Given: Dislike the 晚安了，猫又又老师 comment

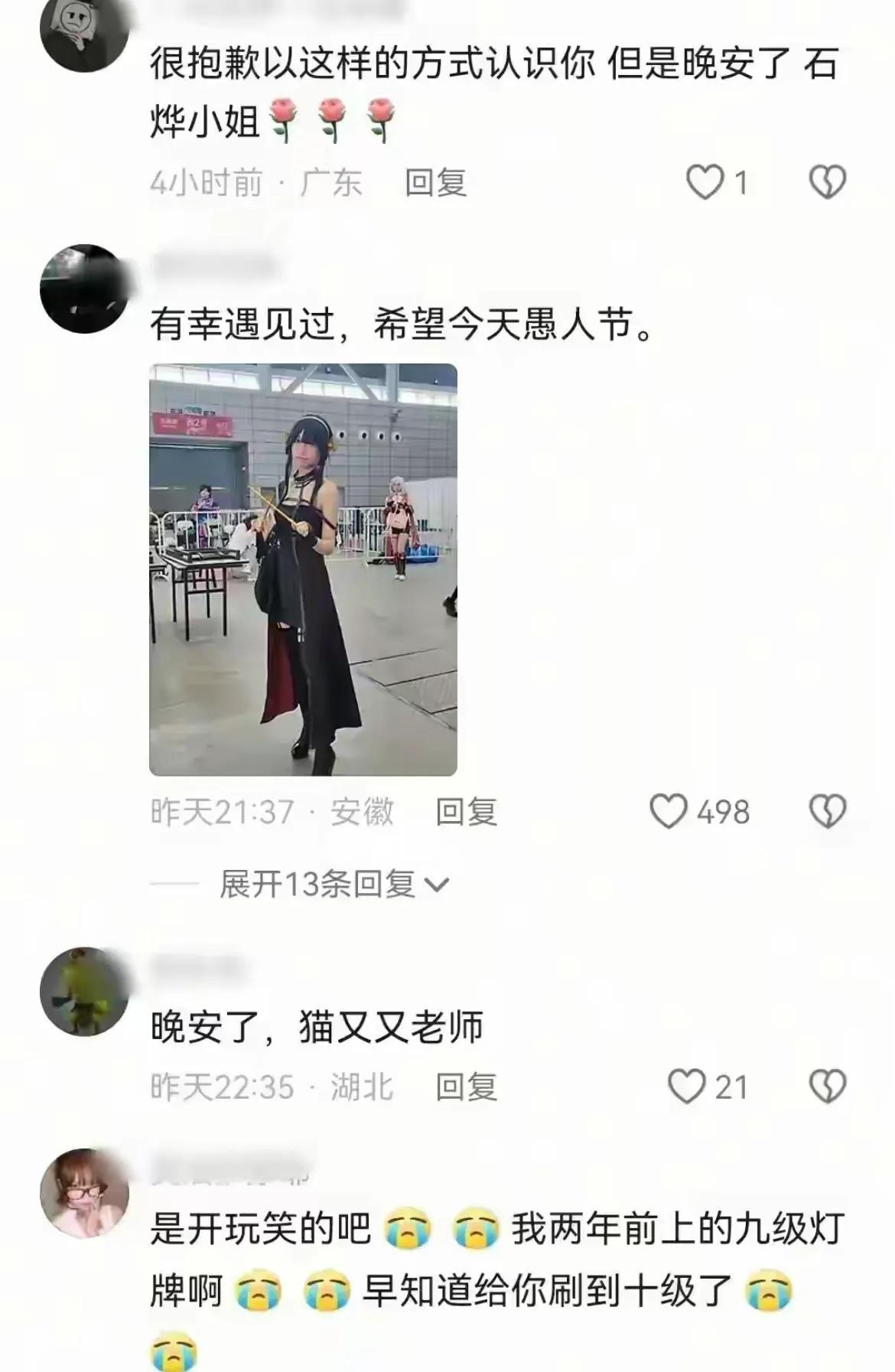Looking at the screenshot, I should coord(828,1087).
